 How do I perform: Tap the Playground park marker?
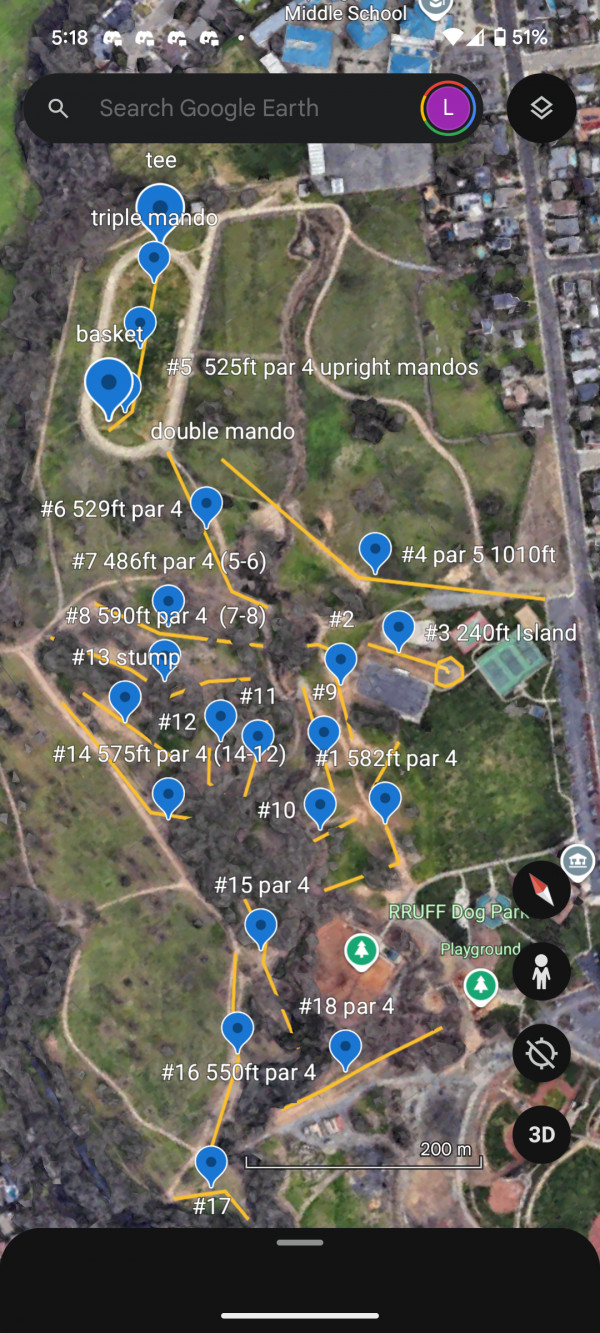point(481,985)
